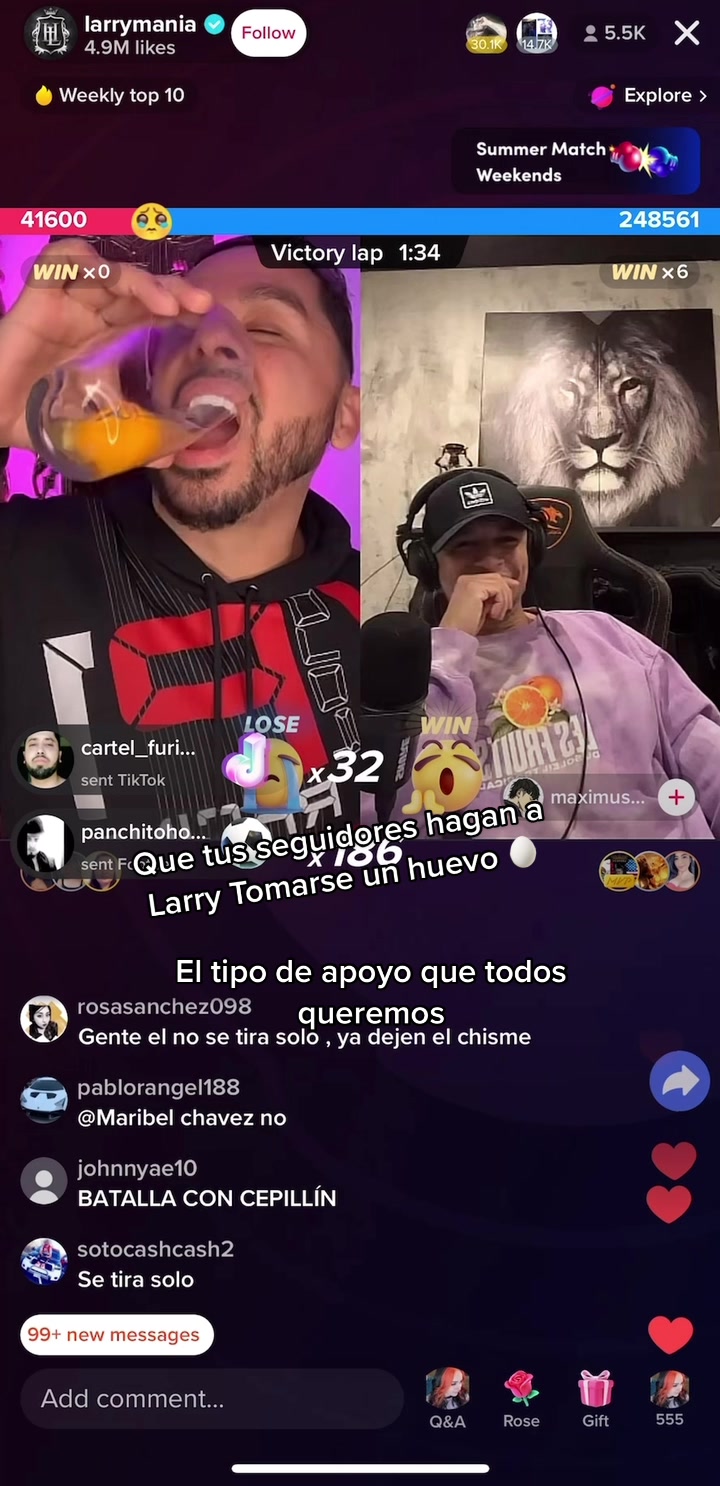This screenshot has width=720, height=1486.
Task: Add a comment in the text field
Action: tap(210, 1399)
